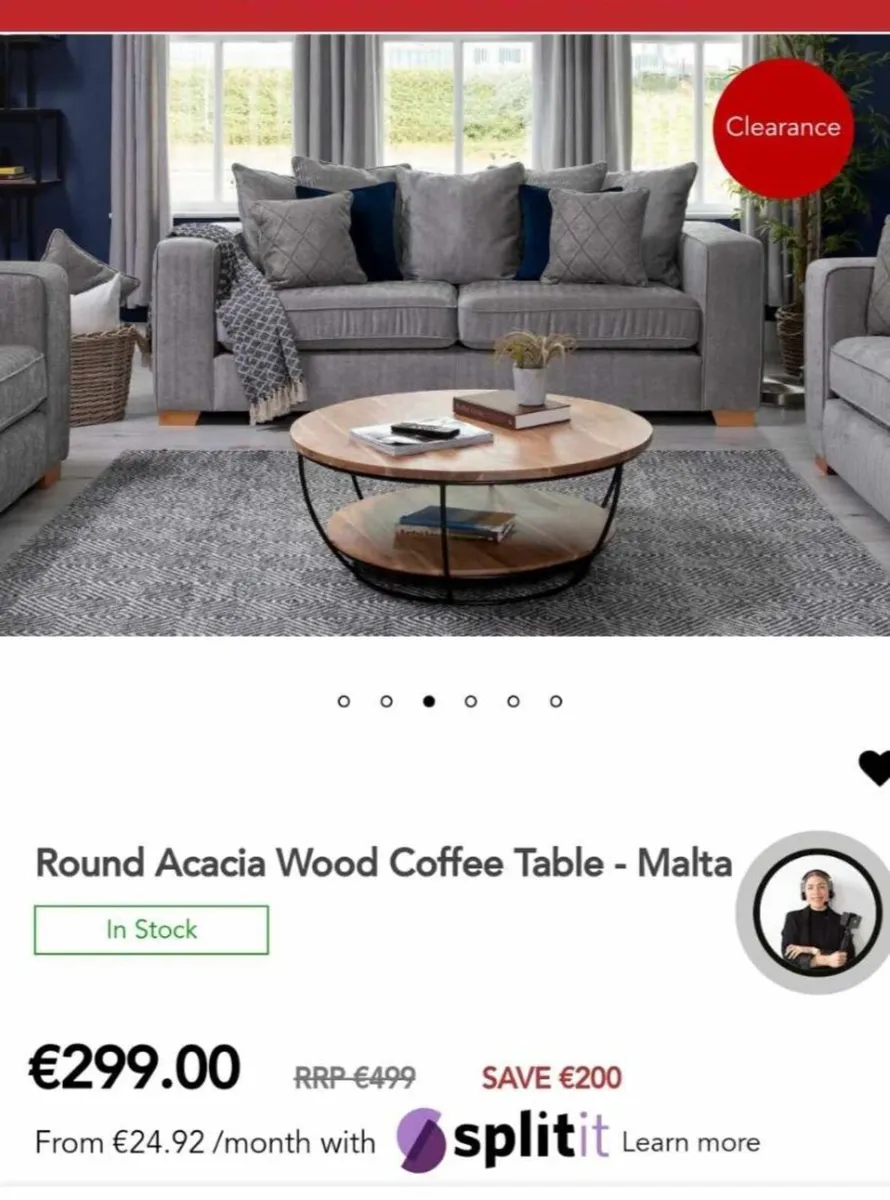Select the first carousel dot
Viewport: 890px width, 1200px height.
click(x=343, y=702)
